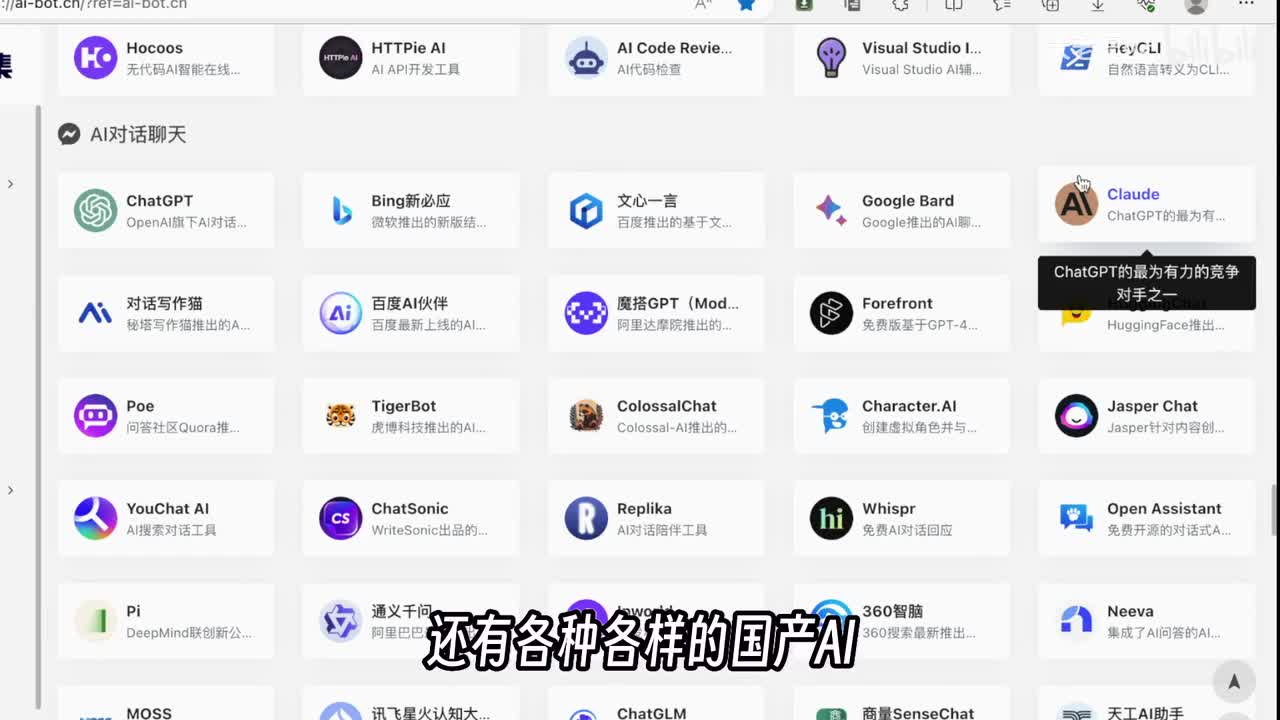Open the ChatSonic card
The height and width of the screenshot is (720, 1280).
point(411,518)
